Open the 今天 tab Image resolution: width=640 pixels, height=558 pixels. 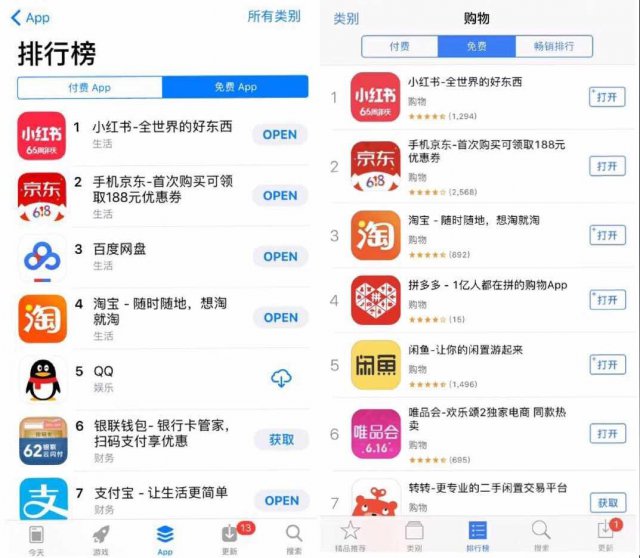point(36,538)
